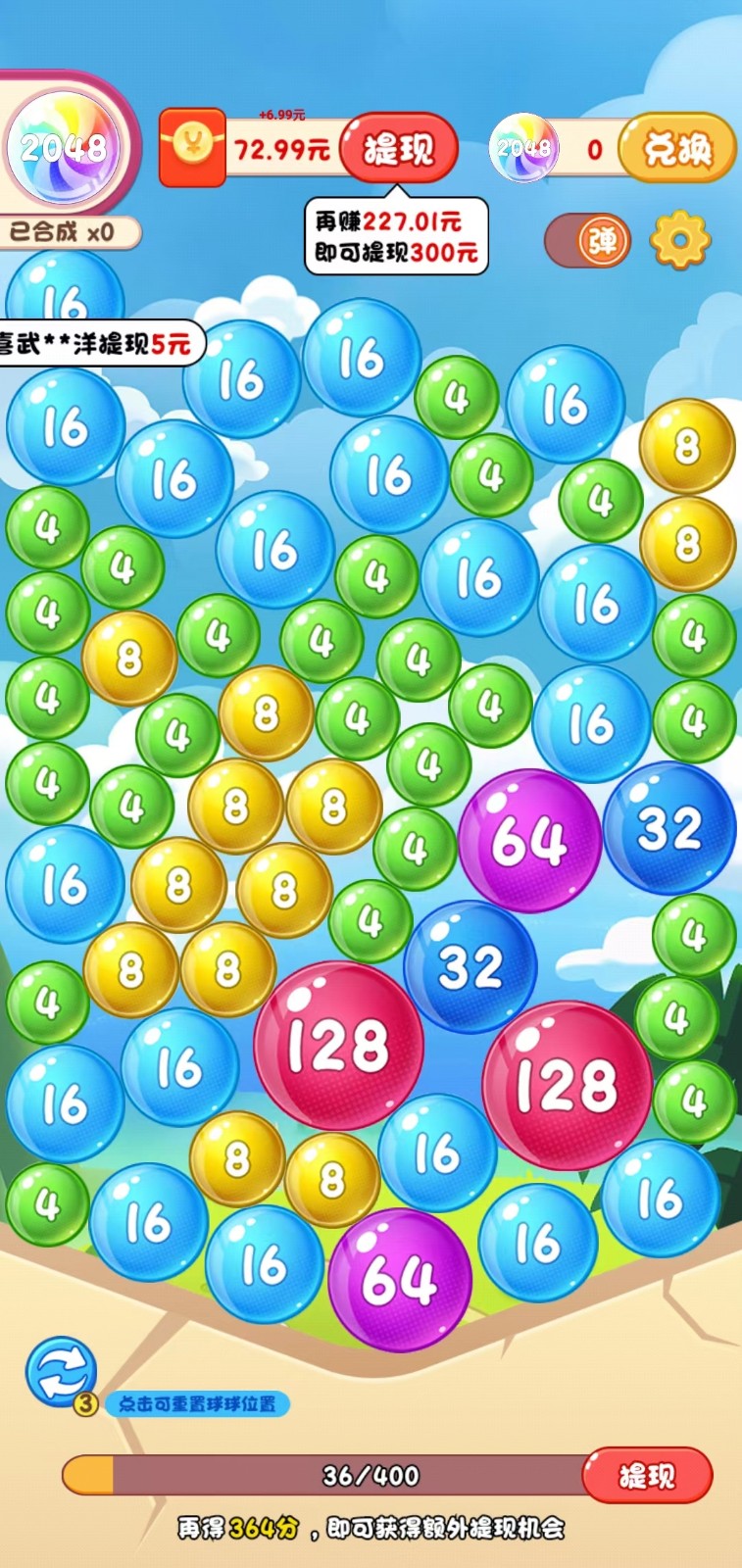Tap 提现 button on the 36/400 progress bar
742x1568 pixels.
coord(646,1475)
